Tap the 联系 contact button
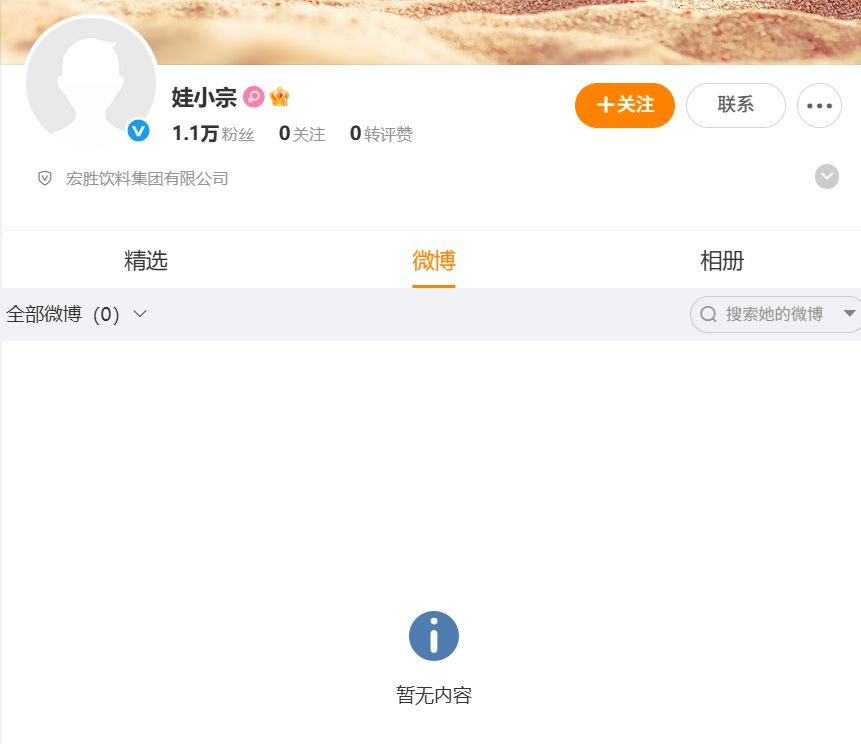This screenshot has width=861, height=744. click(735, 105)
